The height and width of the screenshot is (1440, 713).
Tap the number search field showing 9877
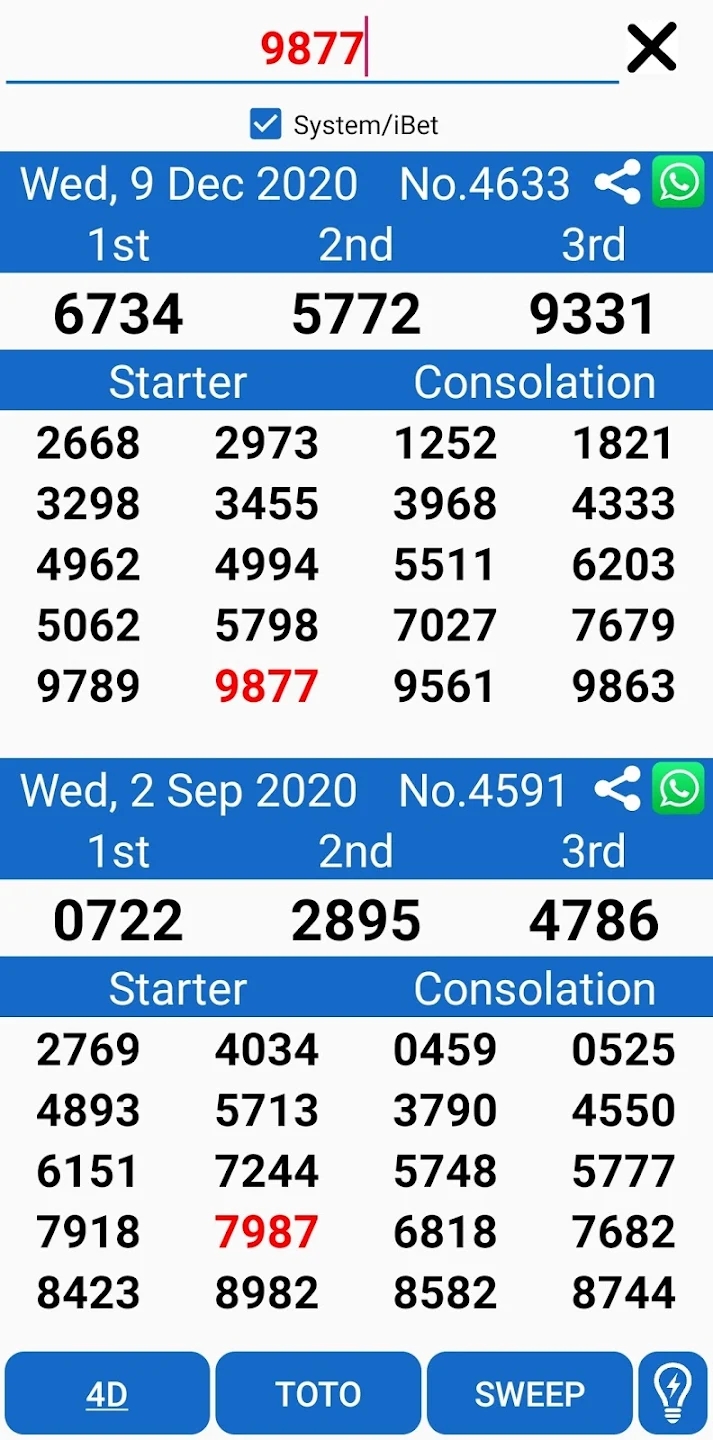click(x=312, y=47)
